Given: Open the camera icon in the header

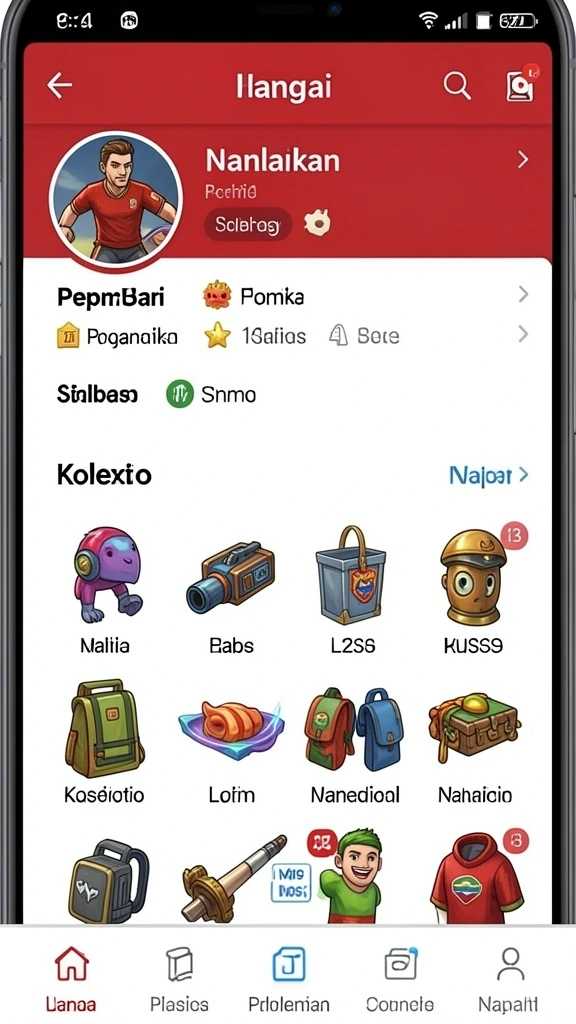Looking at the screenshot, I should [x=522, y=84].
